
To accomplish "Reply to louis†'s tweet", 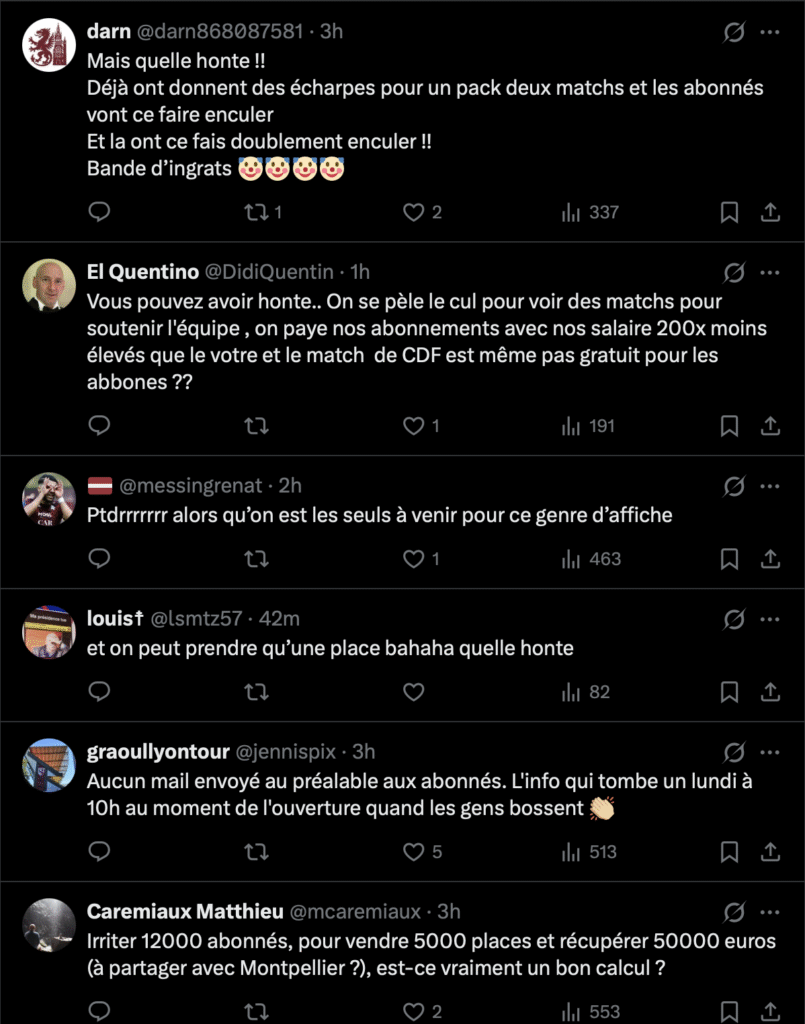I will tap(99, 692).
